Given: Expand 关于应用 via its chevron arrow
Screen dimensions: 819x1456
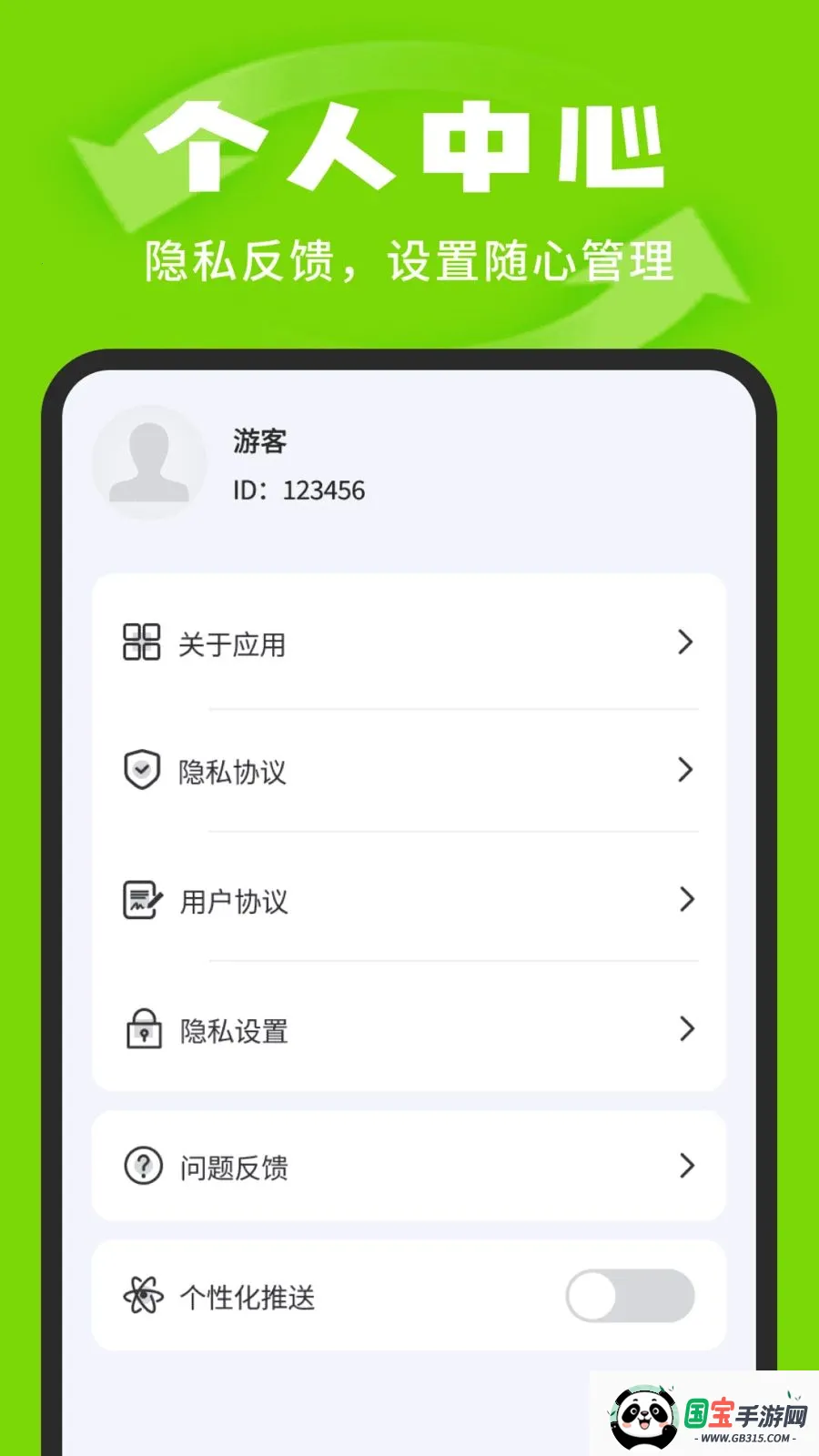Looking at the screenshot, I should 685,643.
